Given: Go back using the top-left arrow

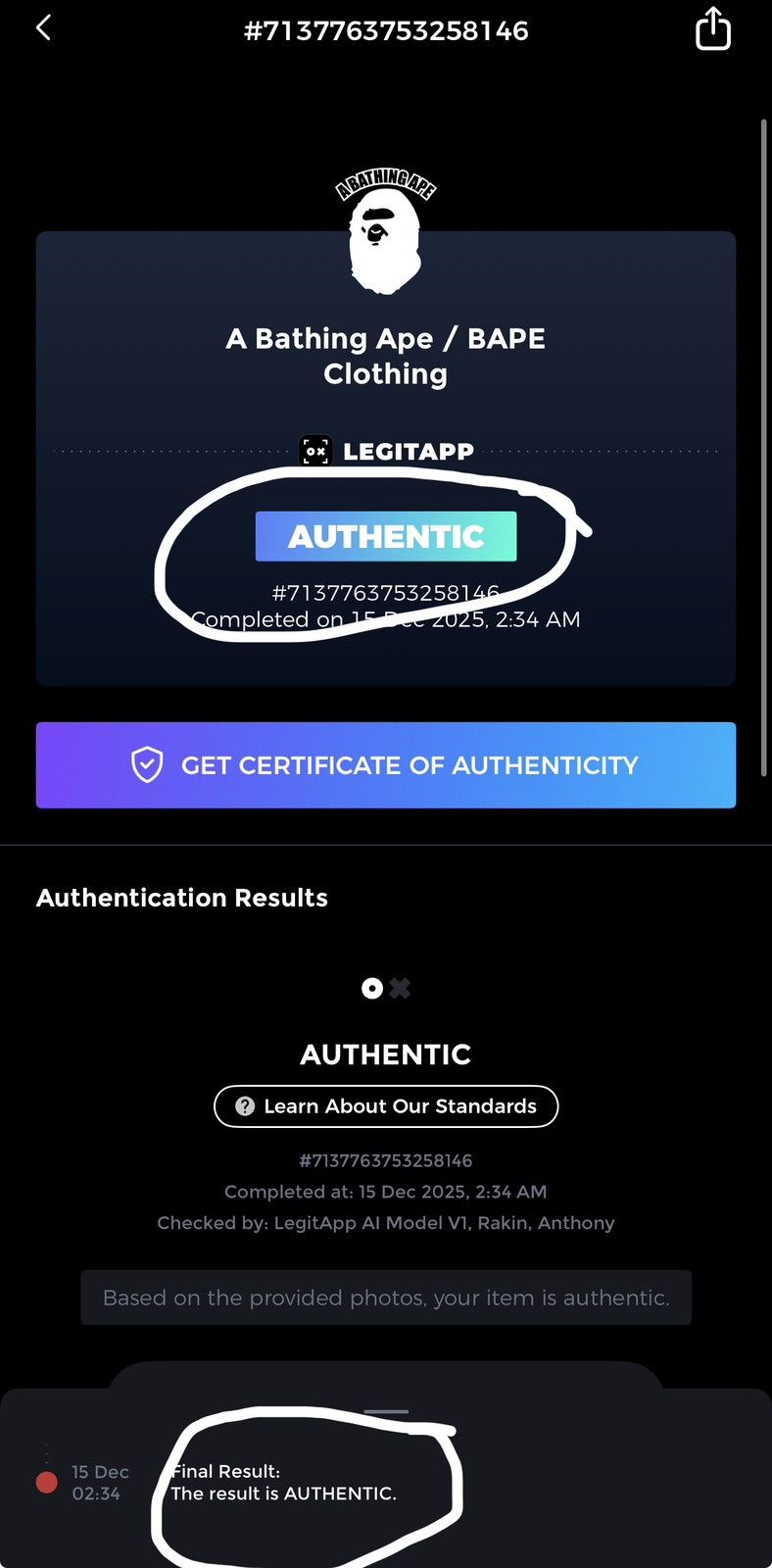Looking at the screenshot, I should [43, 28].
